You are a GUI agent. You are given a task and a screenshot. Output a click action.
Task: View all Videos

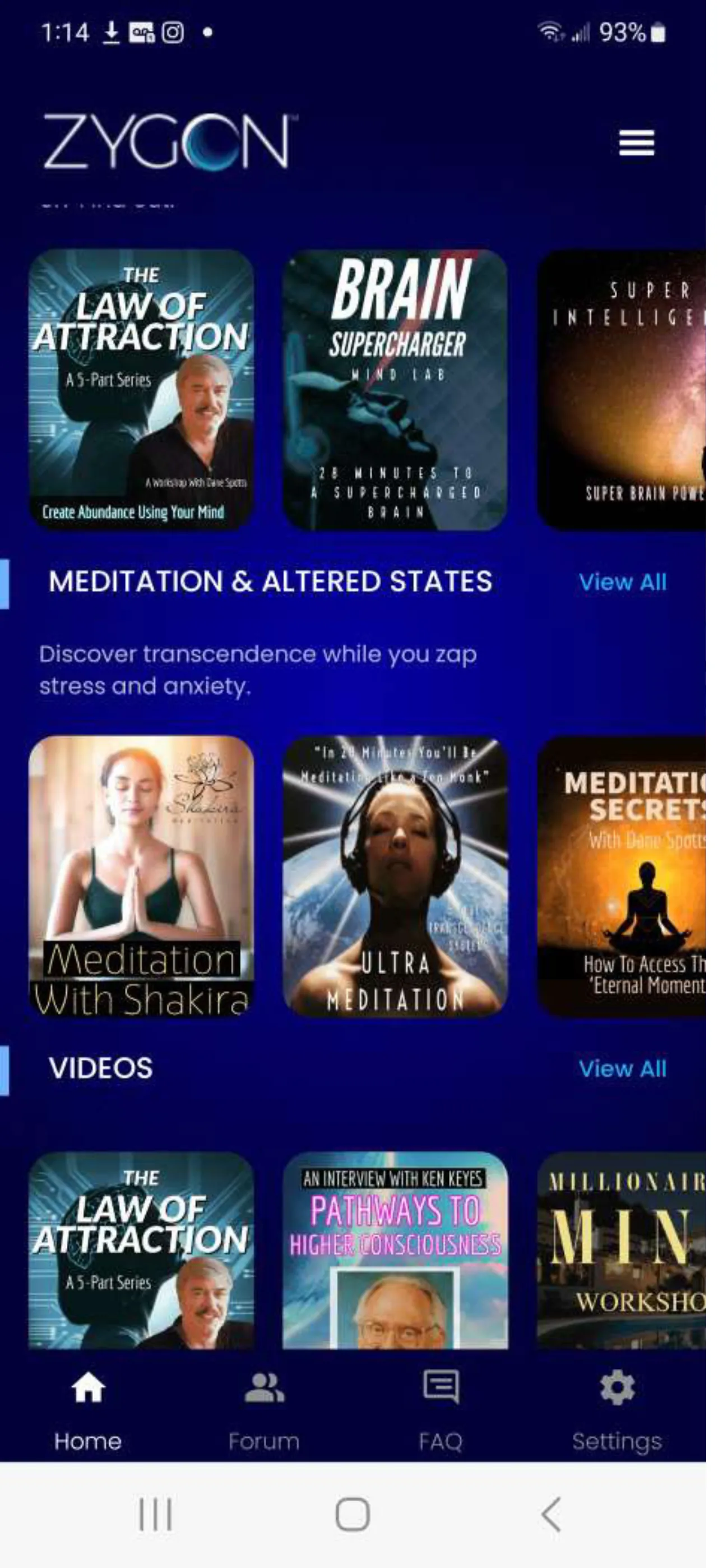(x=622, y=1069)
